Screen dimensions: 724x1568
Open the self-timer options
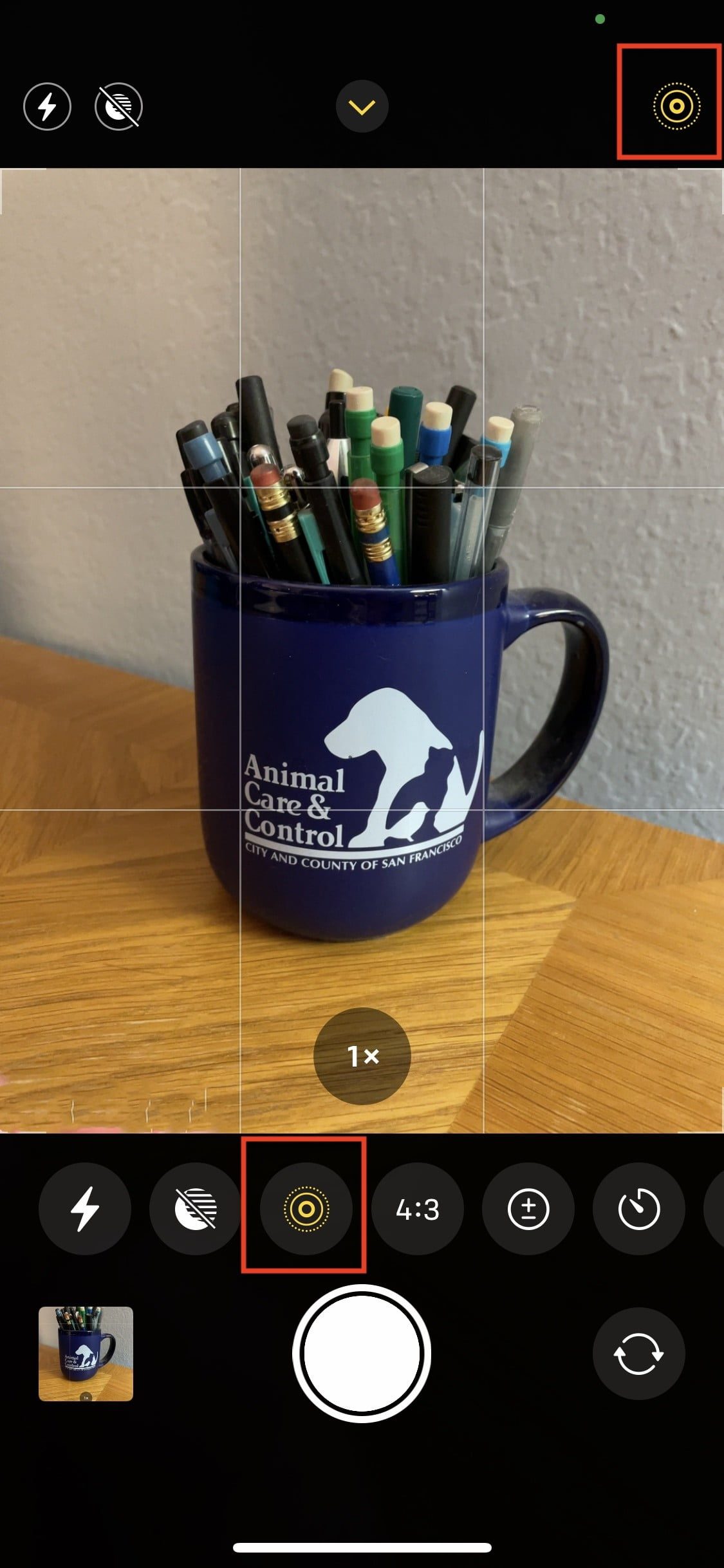tap(638, 1209)
